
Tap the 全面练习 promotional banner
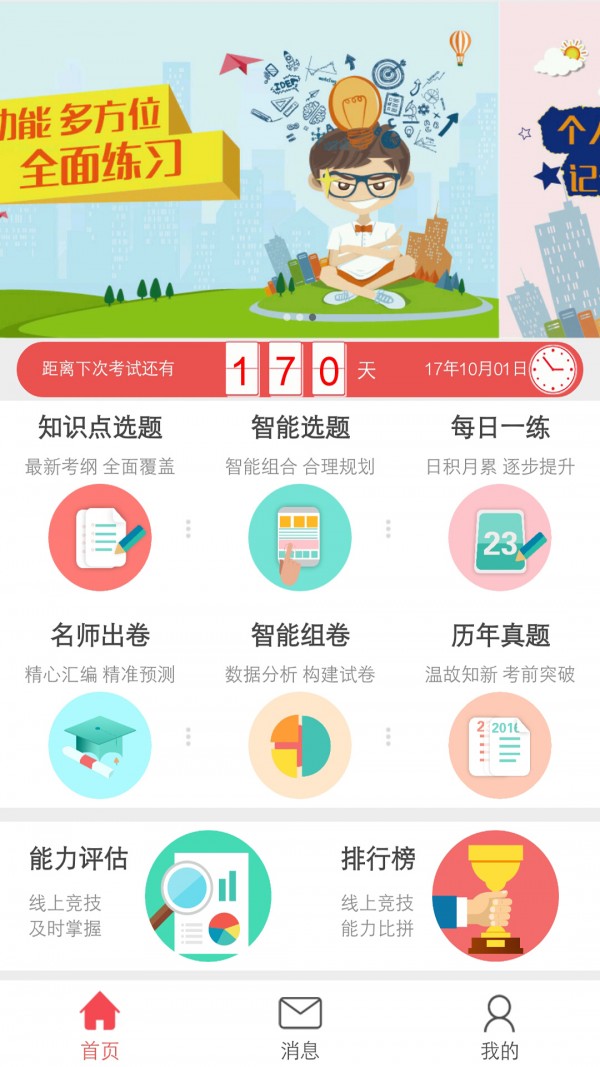point(250,170)
